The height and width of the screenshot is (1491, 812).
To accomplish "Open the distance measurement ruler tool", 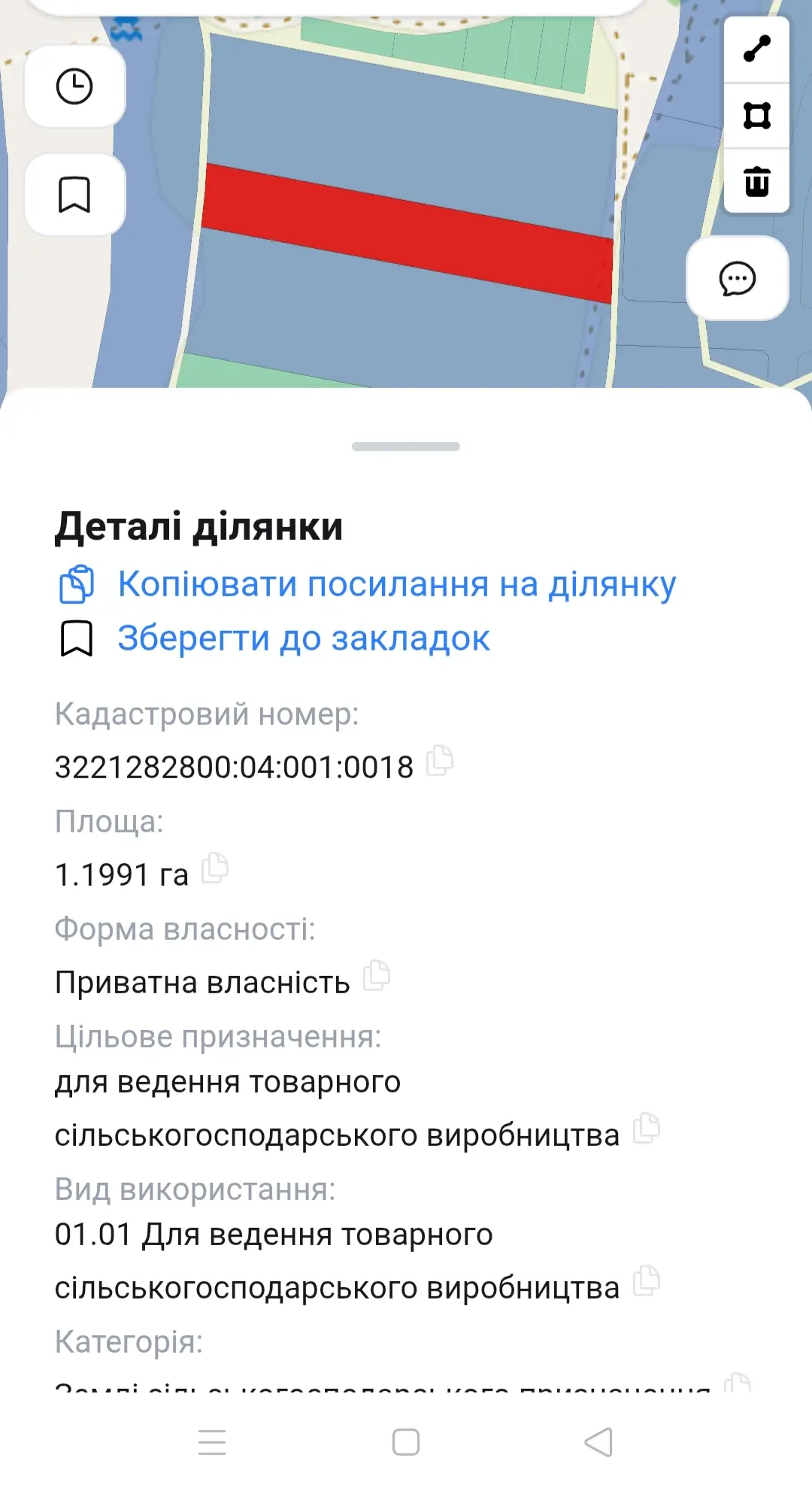I will (756, 47).
